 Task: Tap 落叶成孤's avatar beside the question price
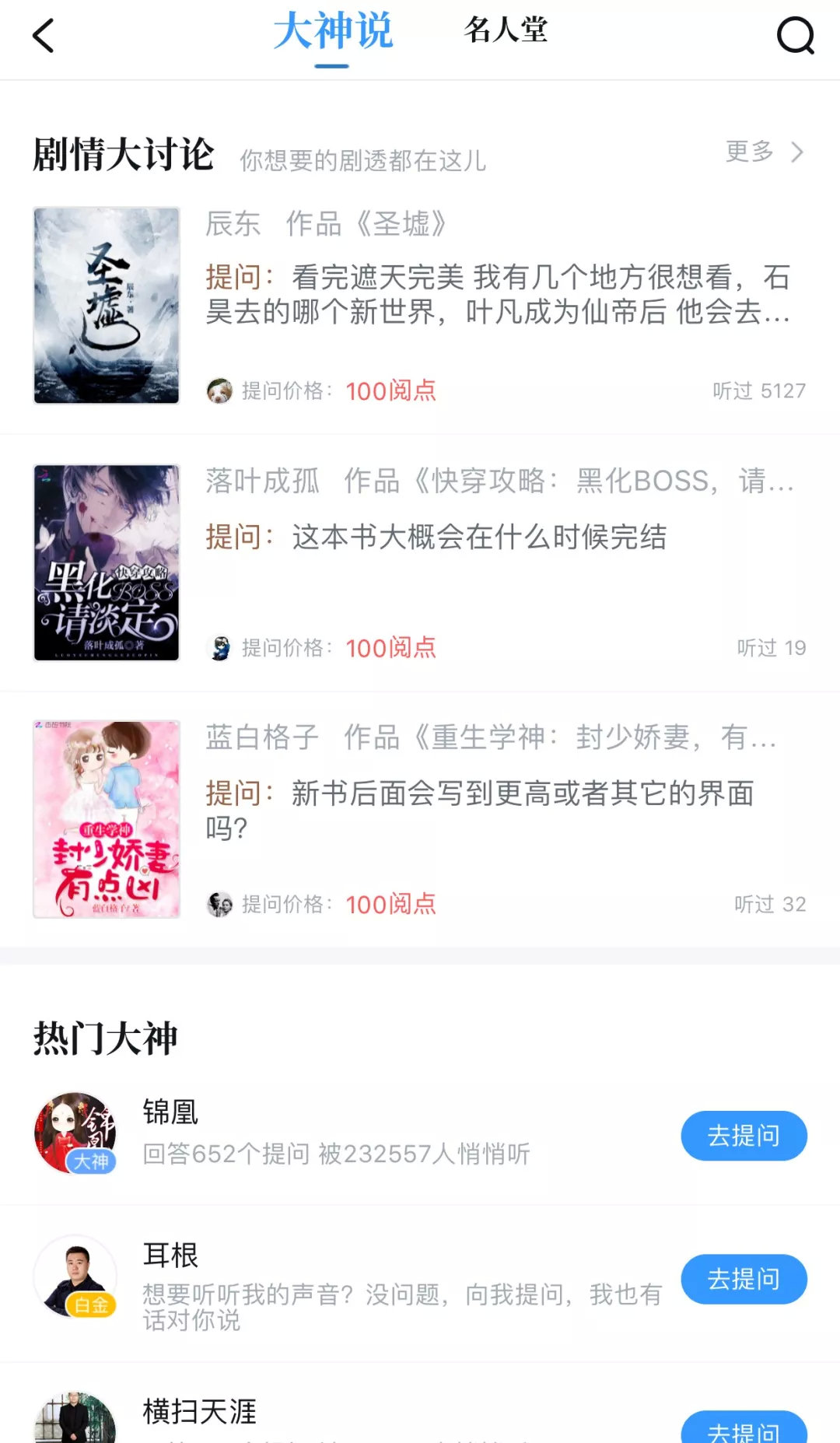[x=219, y=648]
